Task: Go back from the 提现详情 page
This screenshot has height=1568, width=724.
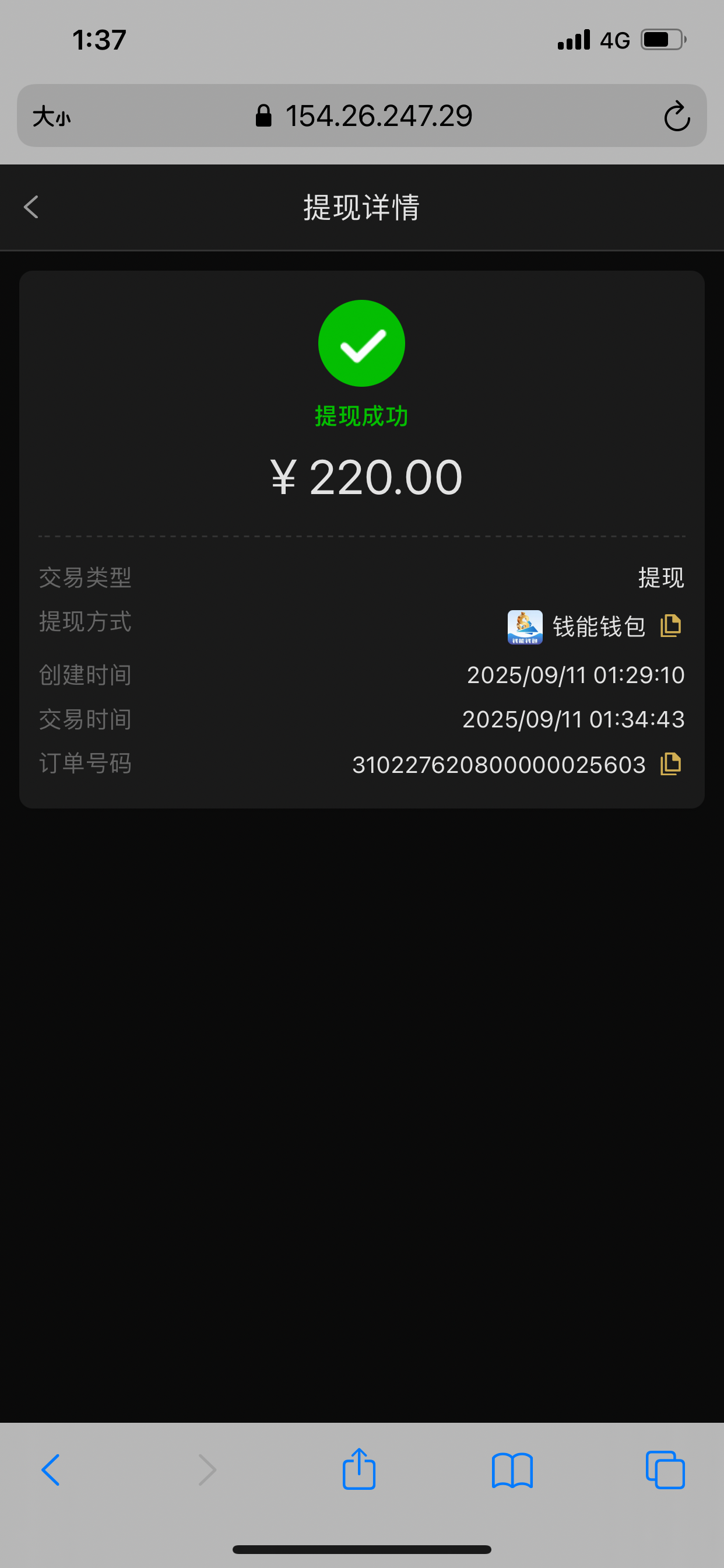Action: (31, 207)
